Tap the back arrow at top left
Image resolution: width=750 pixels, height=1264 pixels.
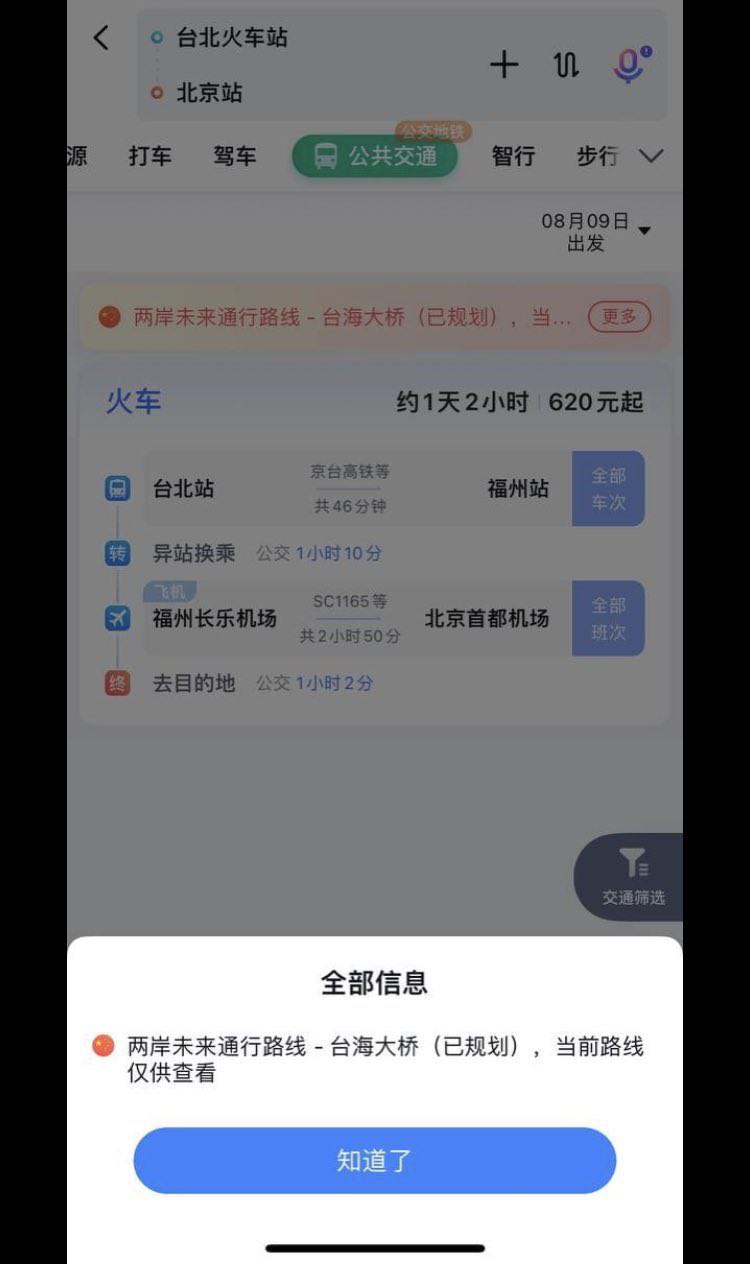click(100, 38)
